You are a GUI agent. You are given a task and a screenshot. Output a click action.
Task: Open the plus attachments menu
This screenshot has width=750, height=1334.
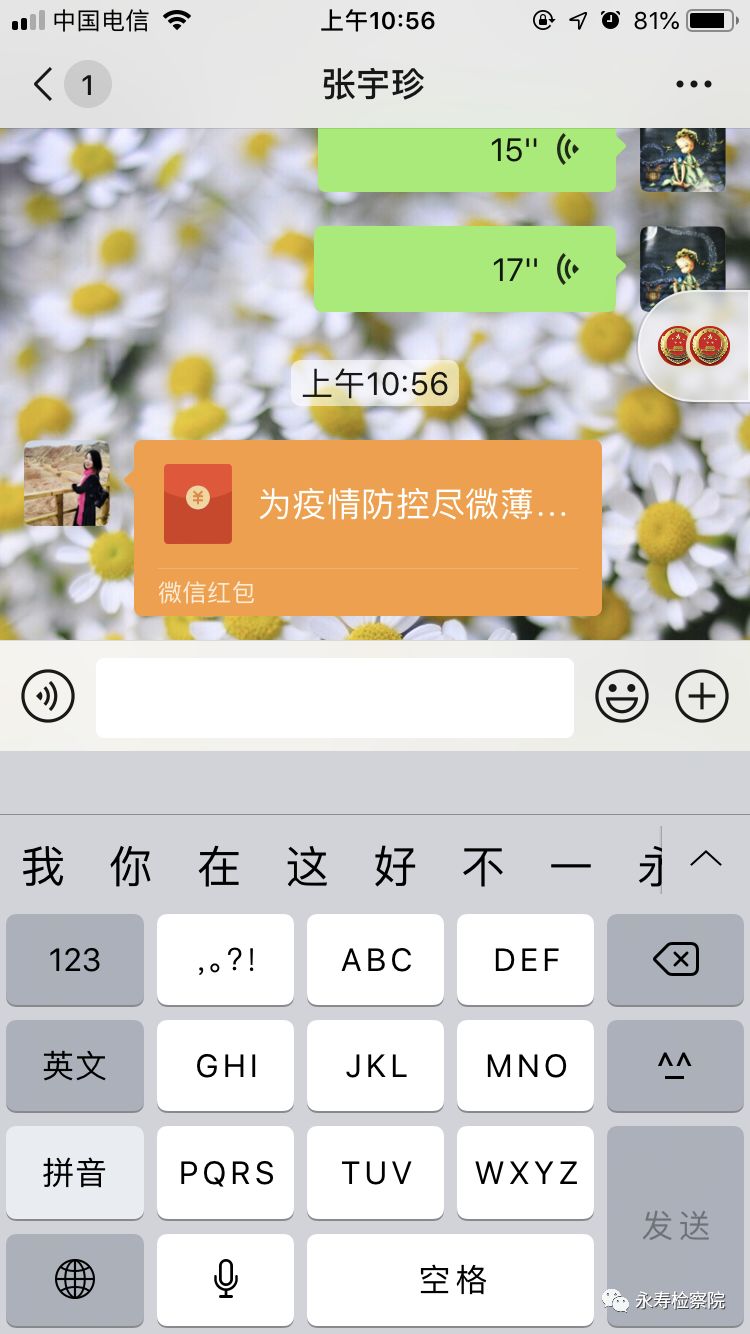(x=702, y=695)
